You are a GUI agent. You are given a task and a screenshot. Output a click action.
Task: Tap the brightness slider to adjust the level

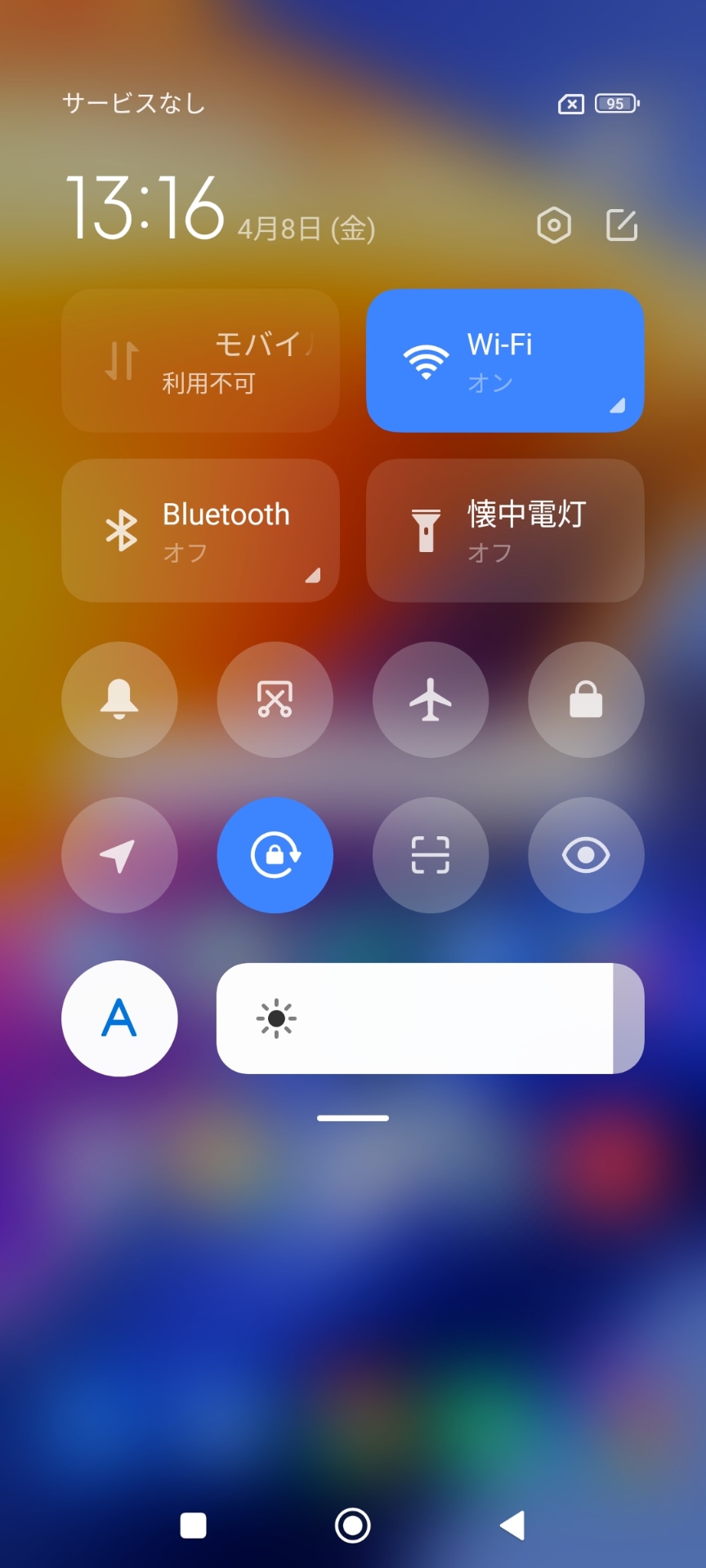pos(430,1018)
